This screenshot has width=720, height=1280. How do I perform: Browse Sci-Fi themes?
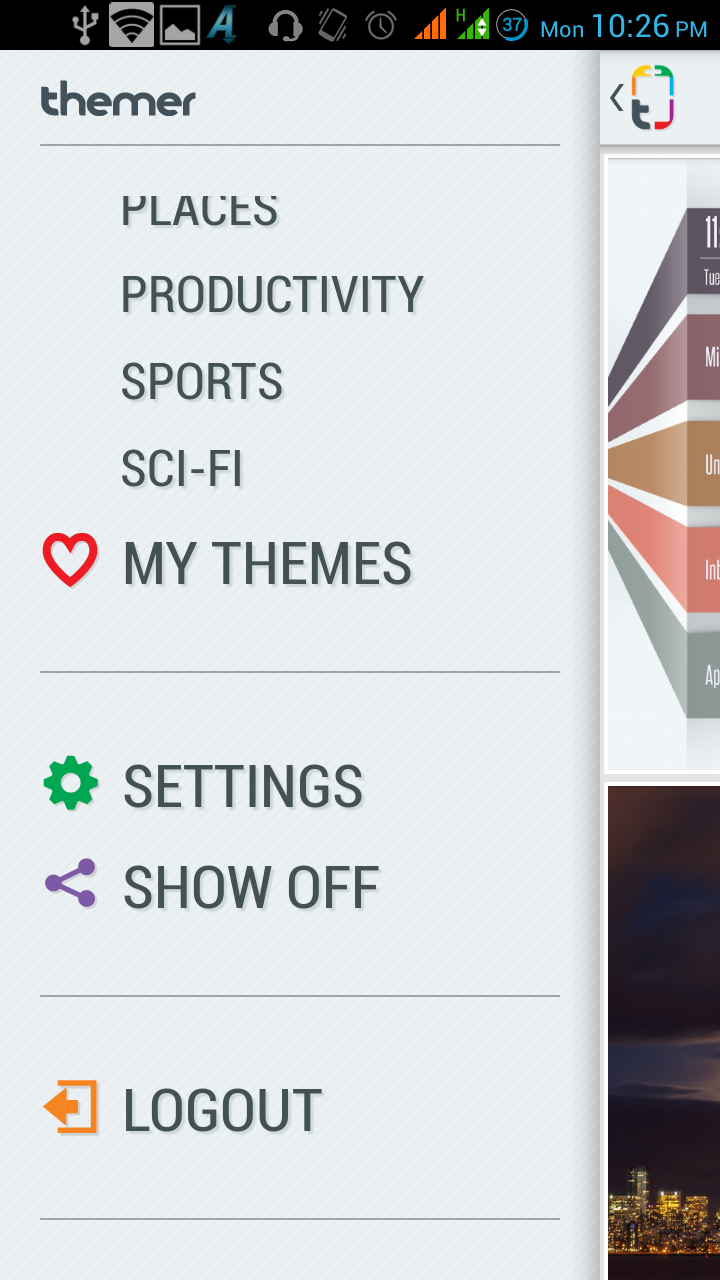(182, 469)
